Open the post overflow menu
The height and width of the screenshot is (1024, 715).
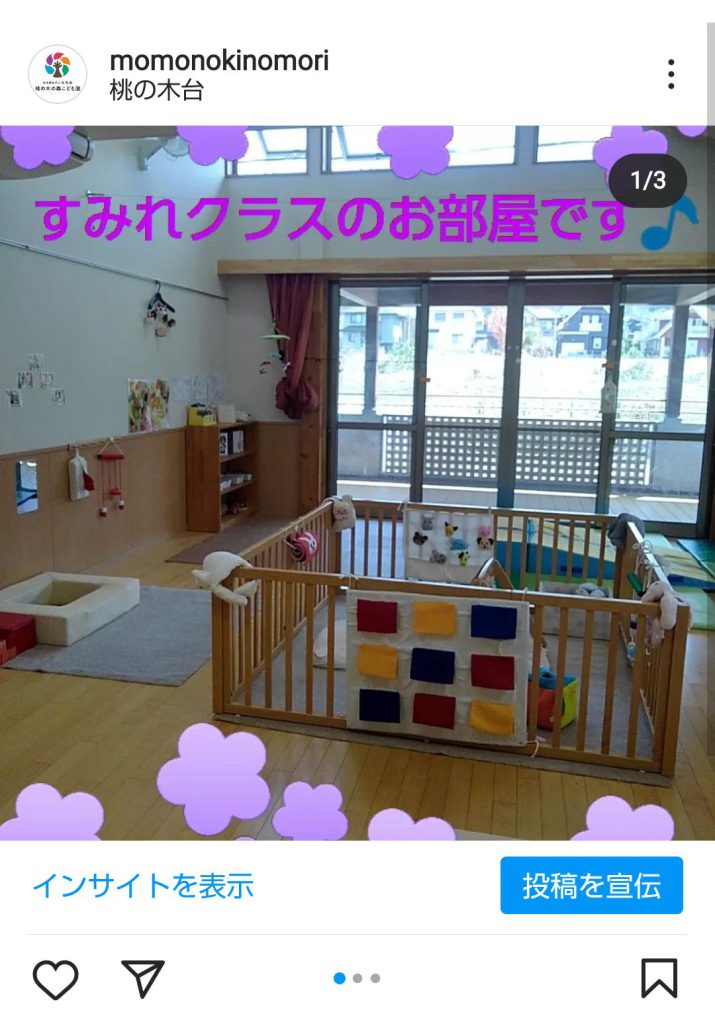pyautogui.click(x=671, y=74)
